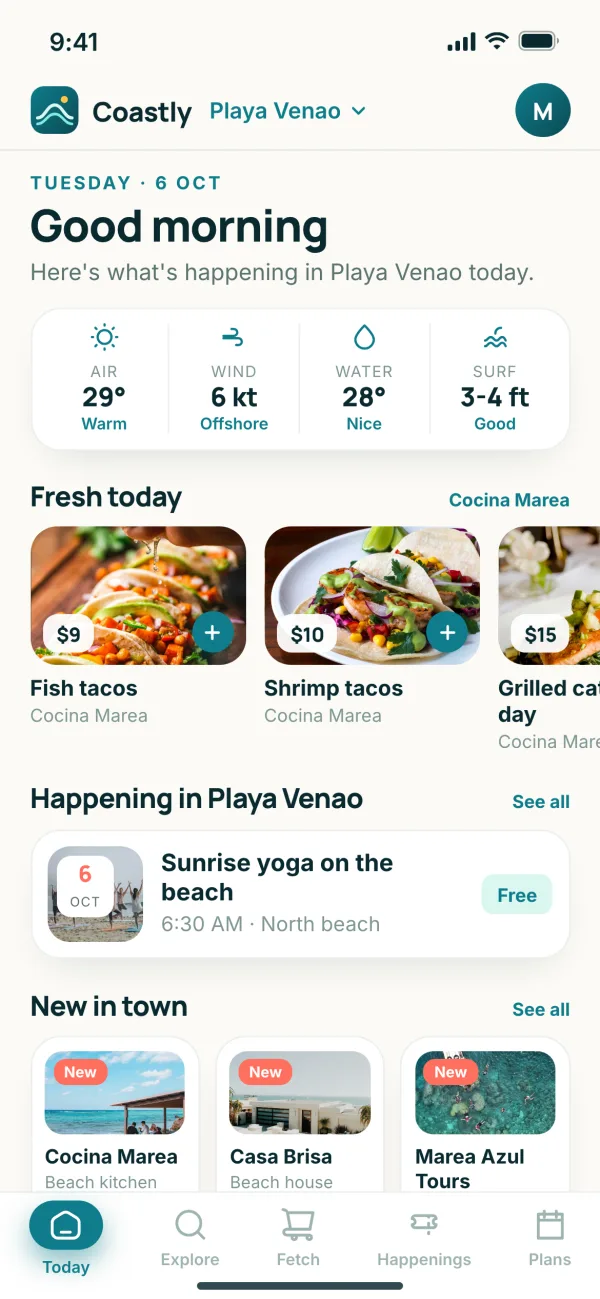See all happenings in Playa Venao
The width and height of the screenshot is (600, 1299).
[x=541, y=802]
